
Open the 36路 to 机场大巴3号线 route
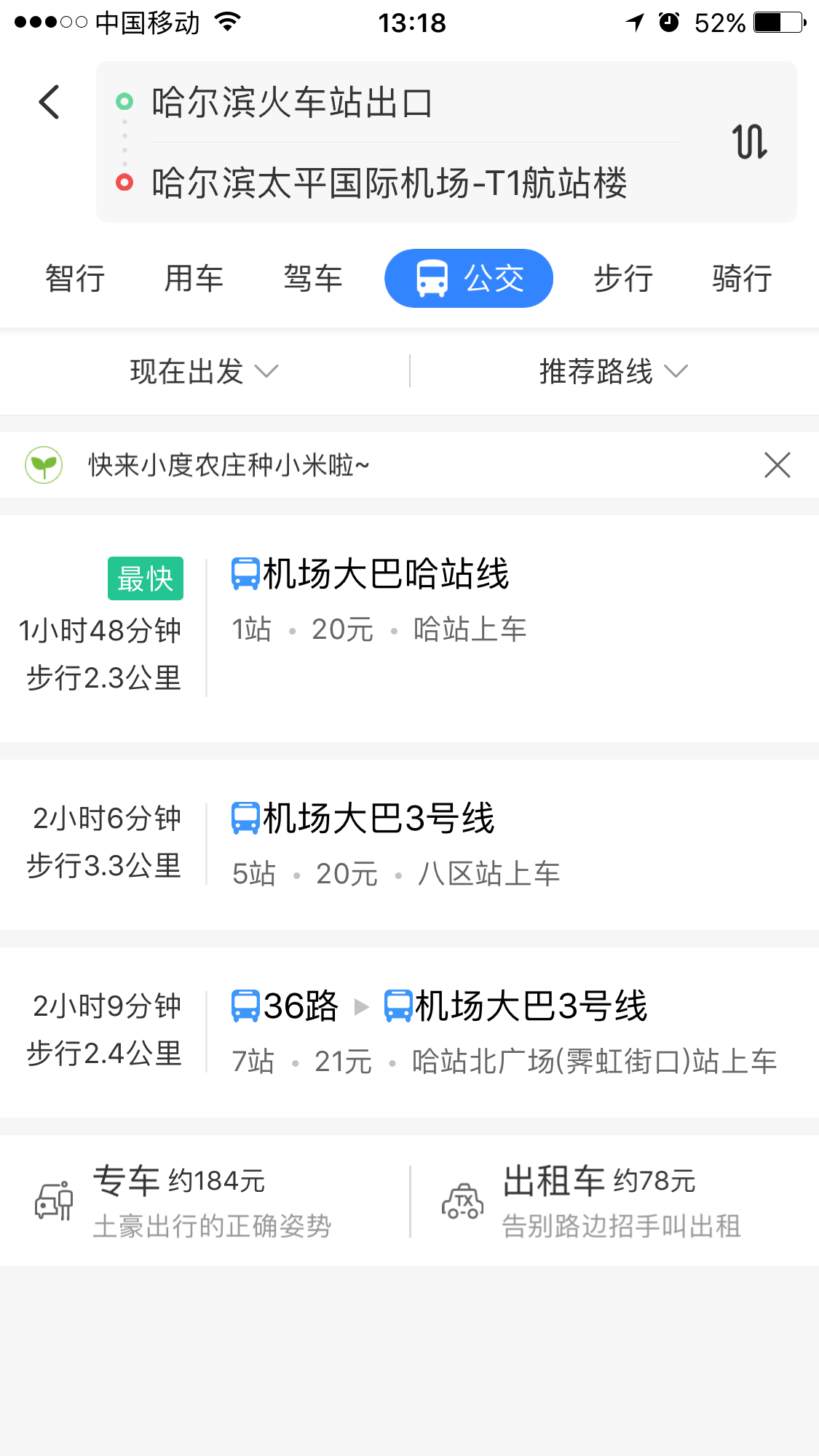tap(409, 1033)
